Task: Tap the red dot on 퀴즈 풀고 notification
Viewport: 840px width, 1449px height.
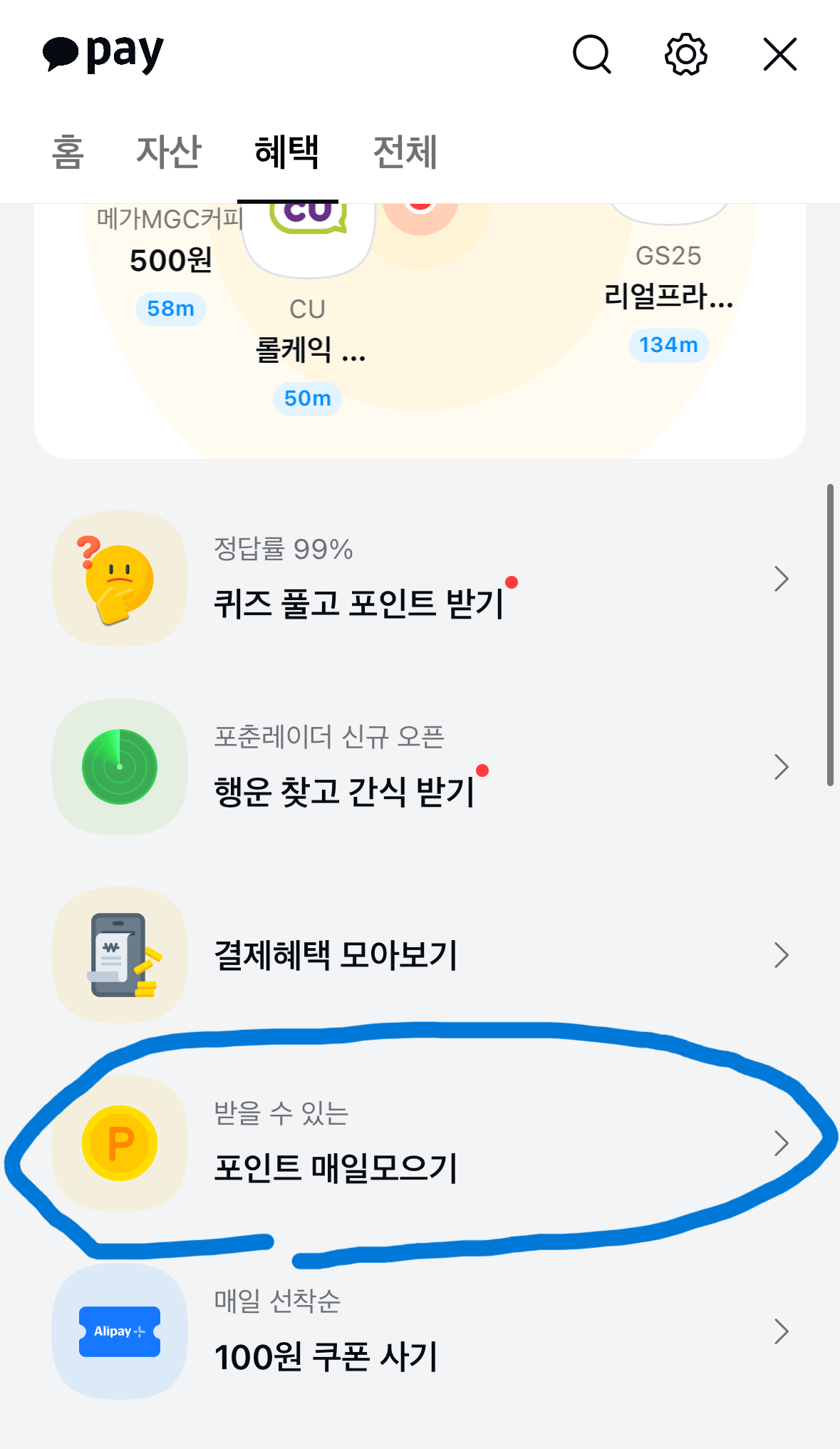Action: click(512, 582)
